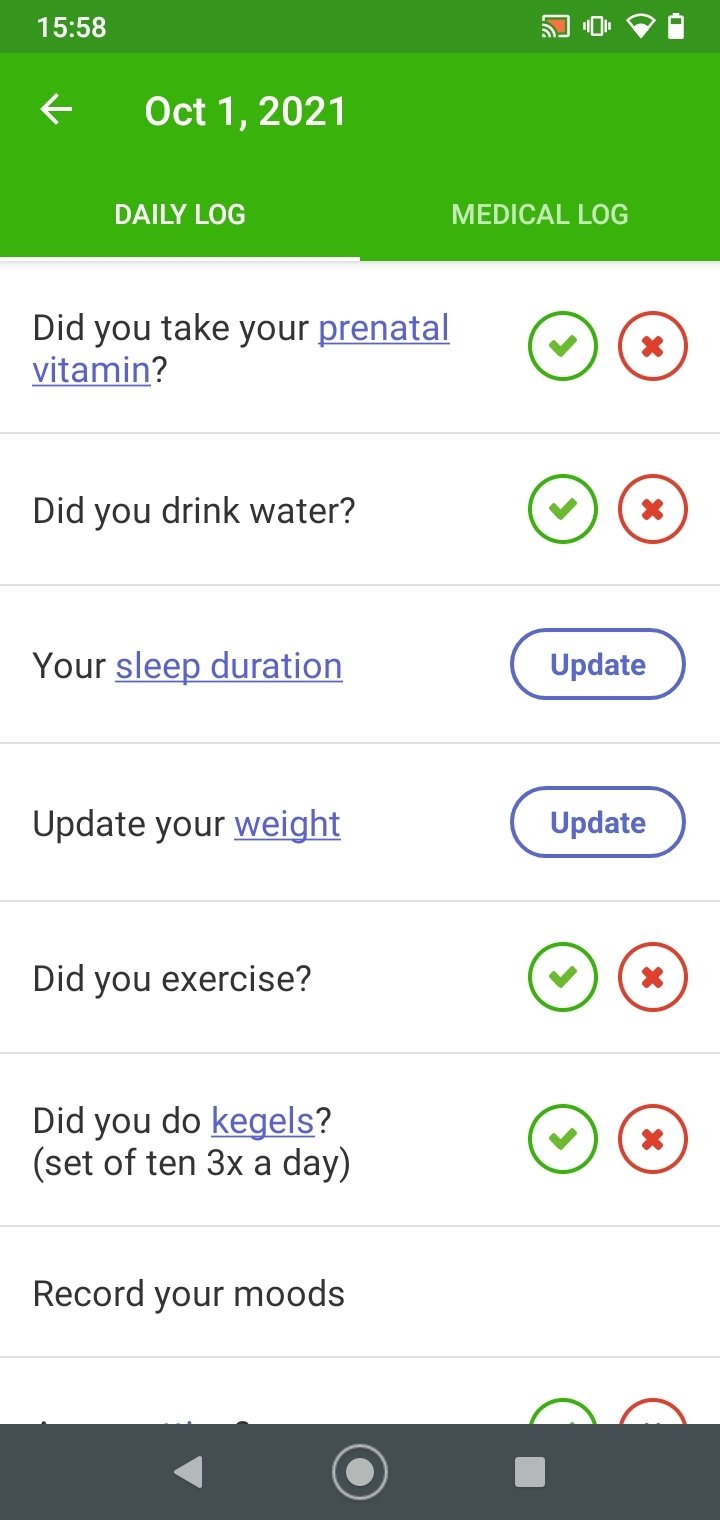Mark prenatal vitamin as taken

click(563, 347)
